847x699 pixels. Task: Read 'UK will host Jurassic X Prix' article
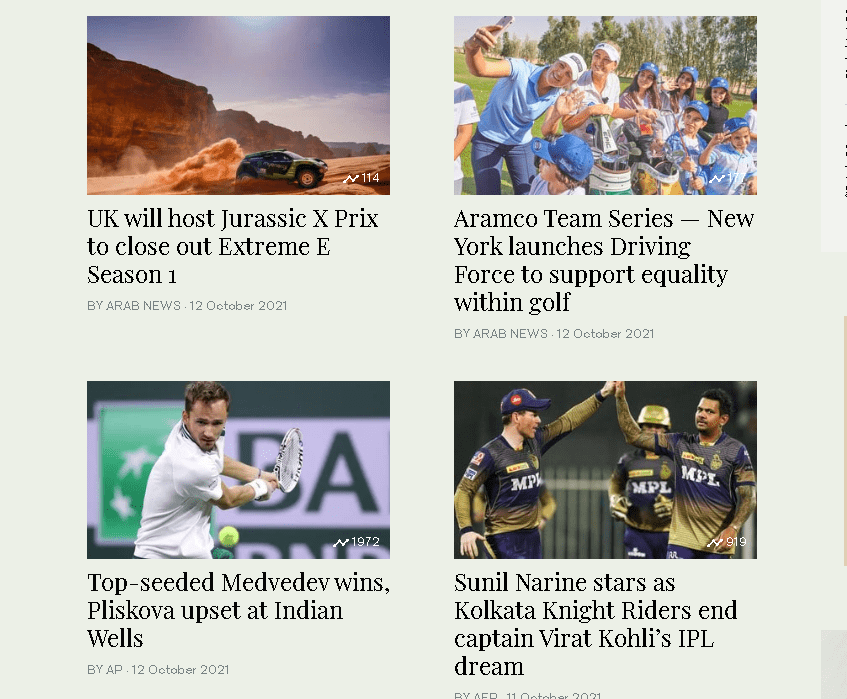[232, 246]
